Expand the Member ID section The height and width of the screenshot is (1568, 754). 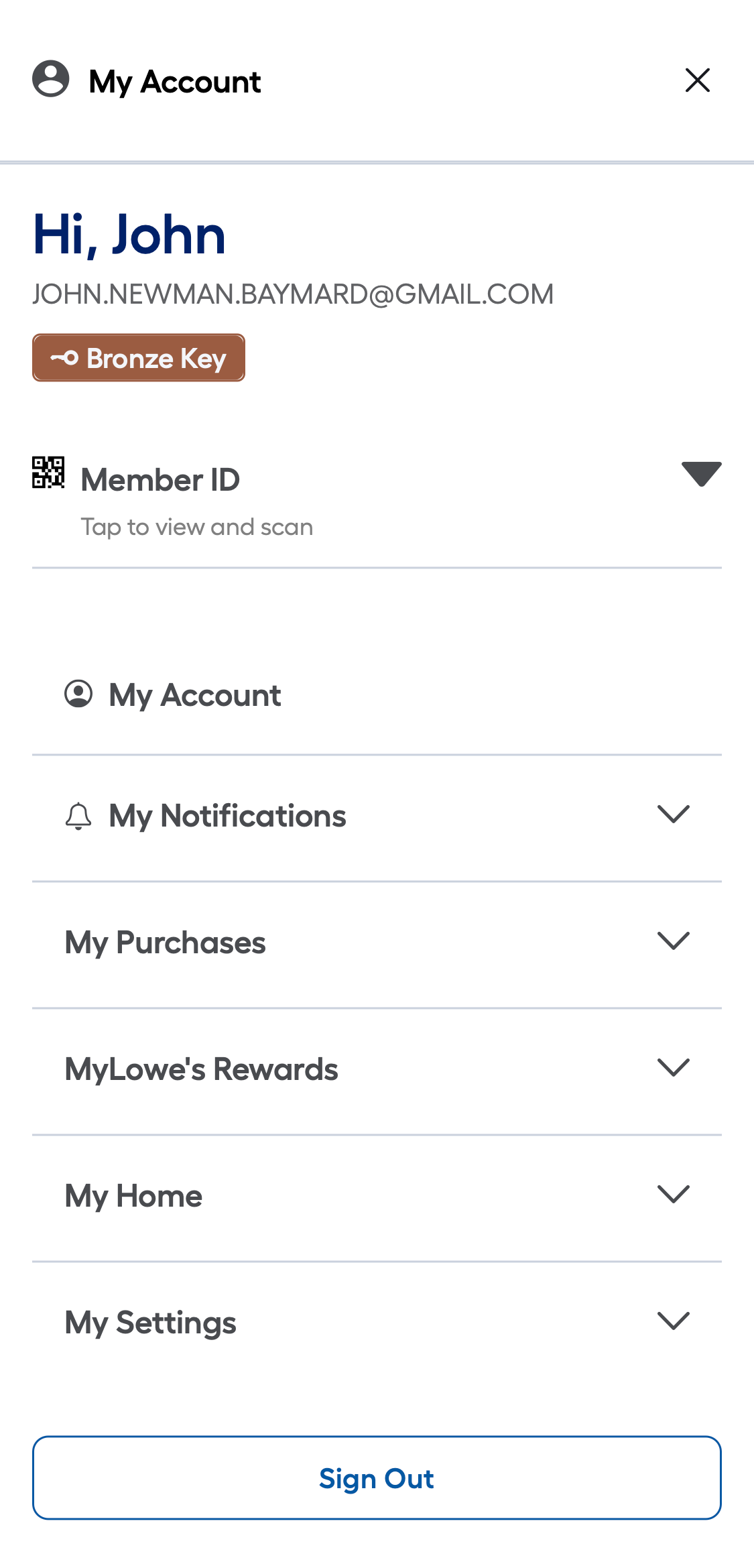click(x=702, y=475)
